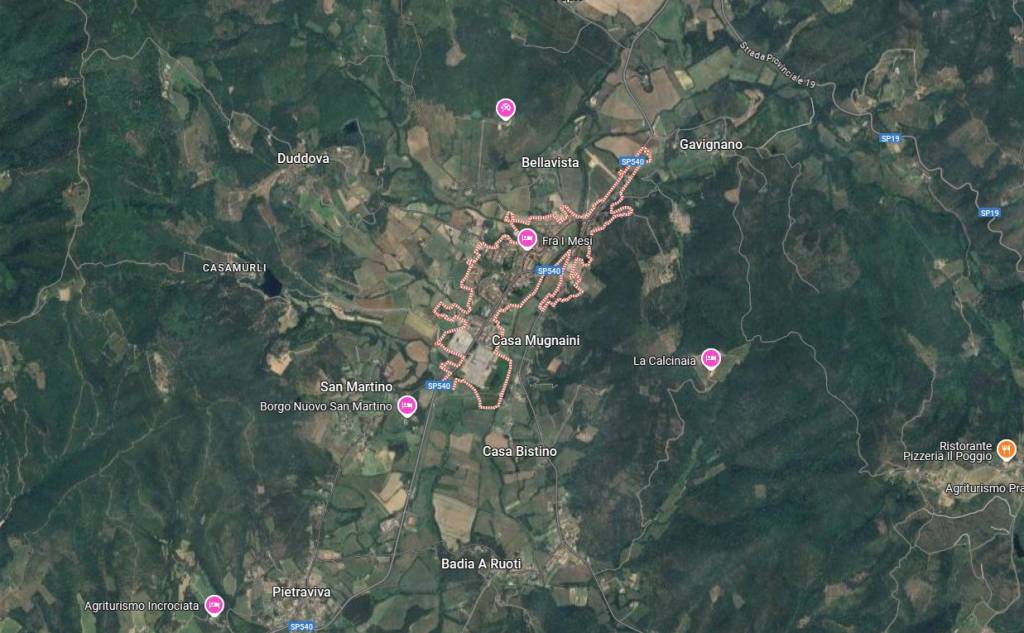Select the La Calcinaia hotel marker
This screenshot has width=1024, height=633.
click(711, 357)
